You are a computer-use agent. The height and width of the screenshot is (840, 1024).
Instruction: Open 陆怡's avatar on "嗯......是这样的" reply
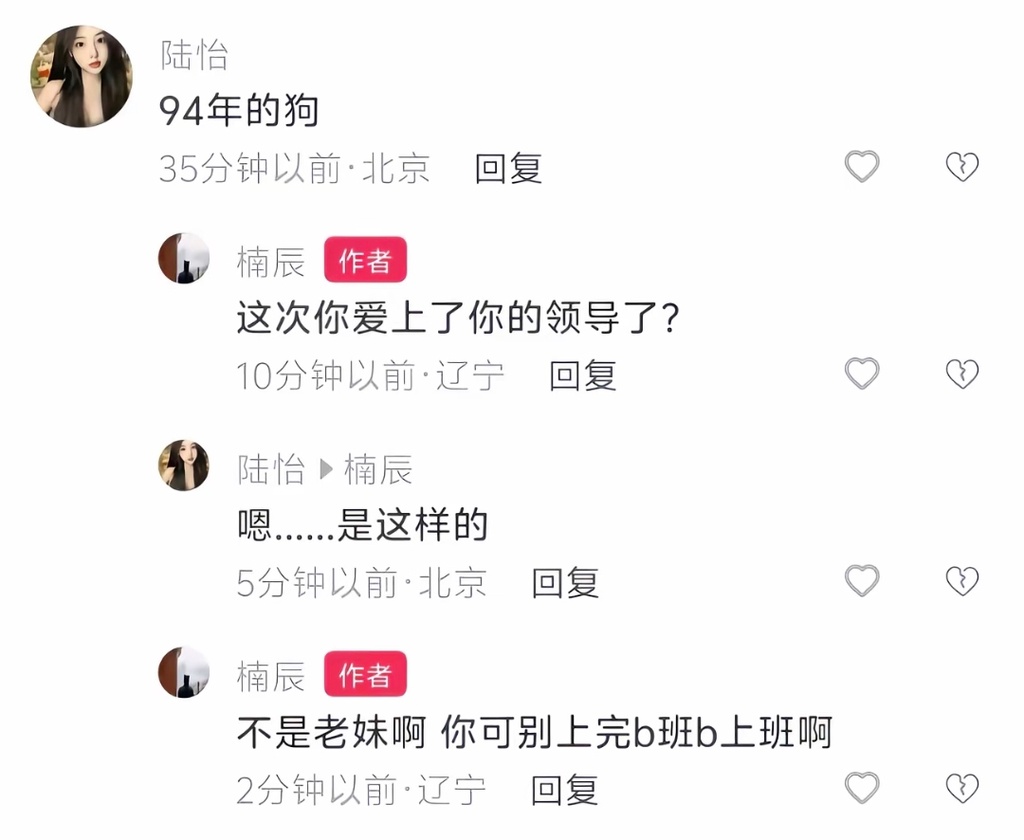[184, 466]
